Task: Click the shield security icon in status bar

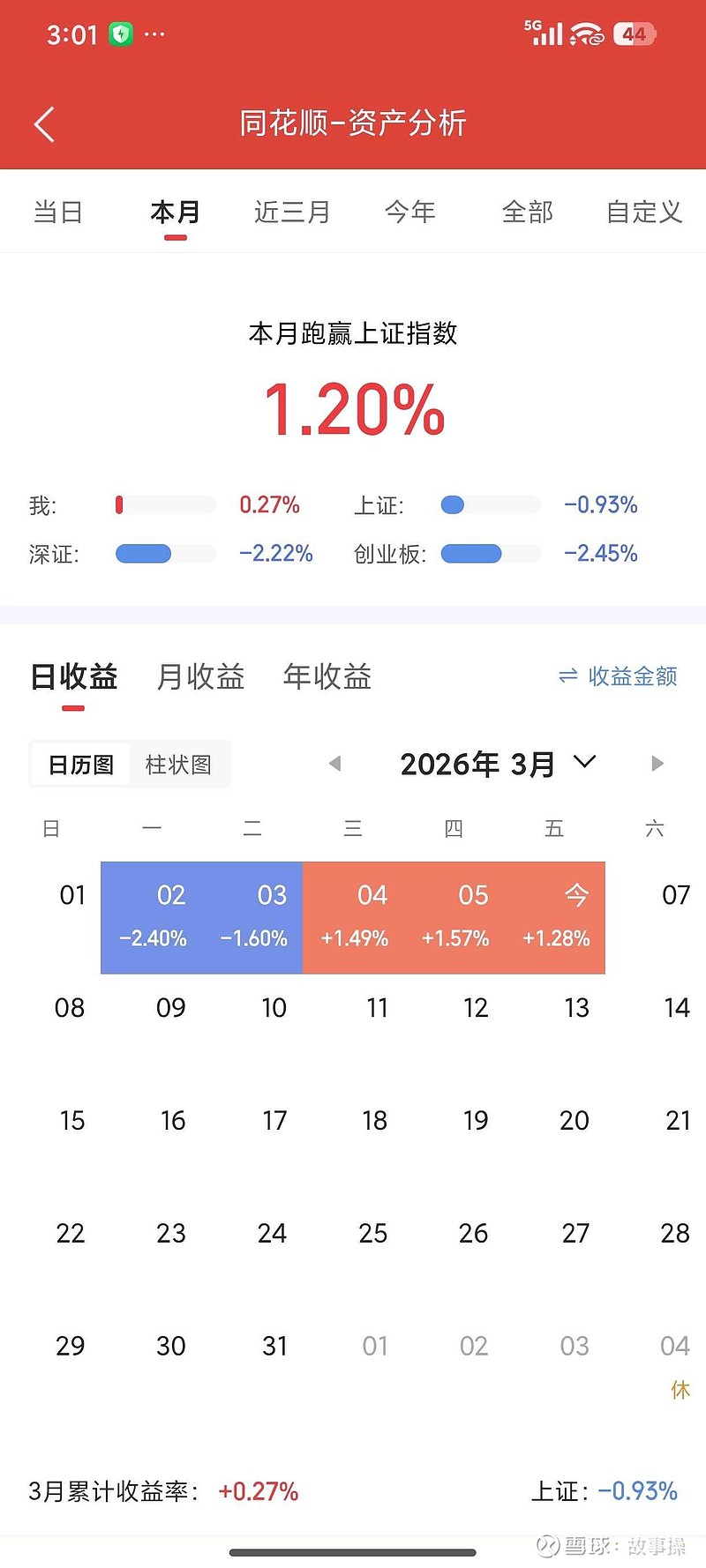Action: [x=120, y=33]
